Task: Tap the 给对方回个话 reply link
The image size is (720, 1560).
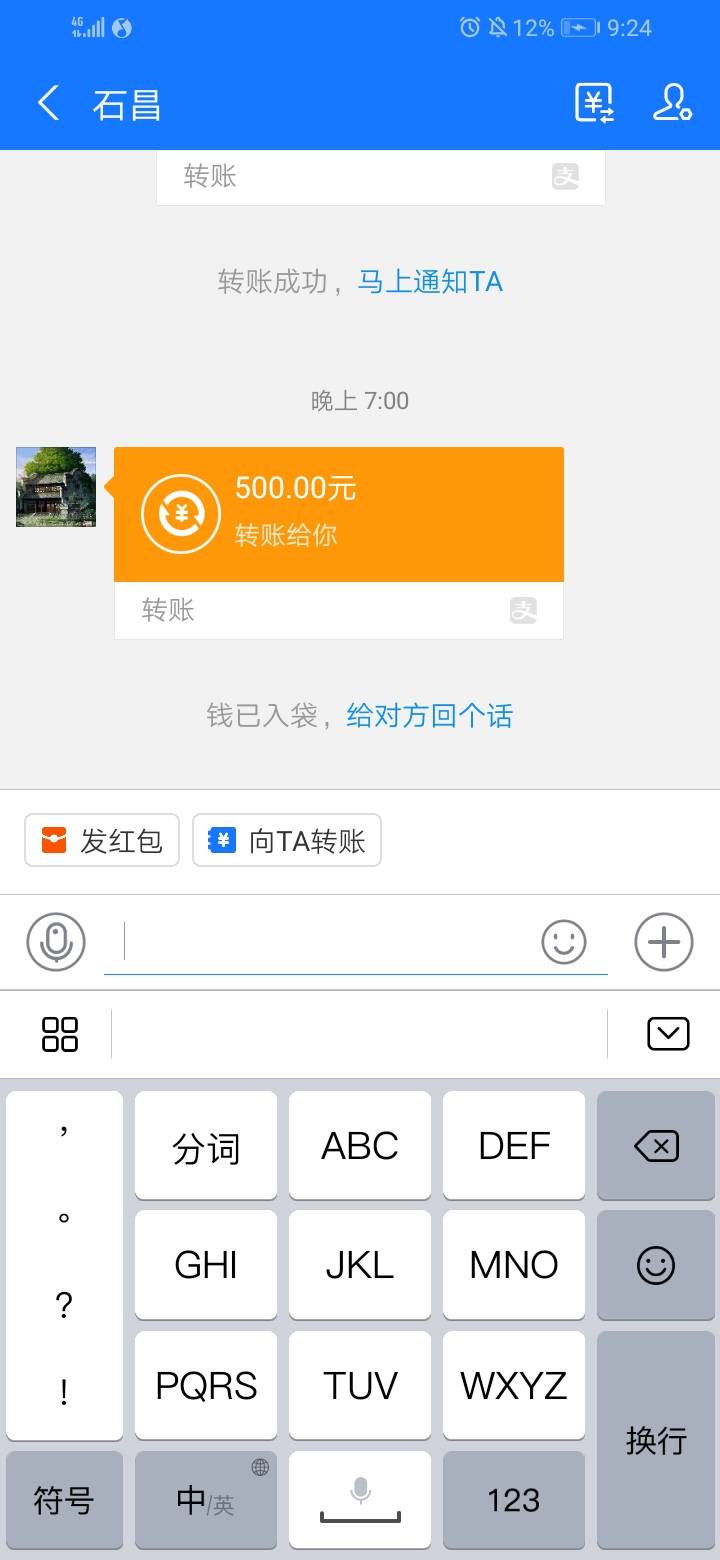Action: click(430, 716)
